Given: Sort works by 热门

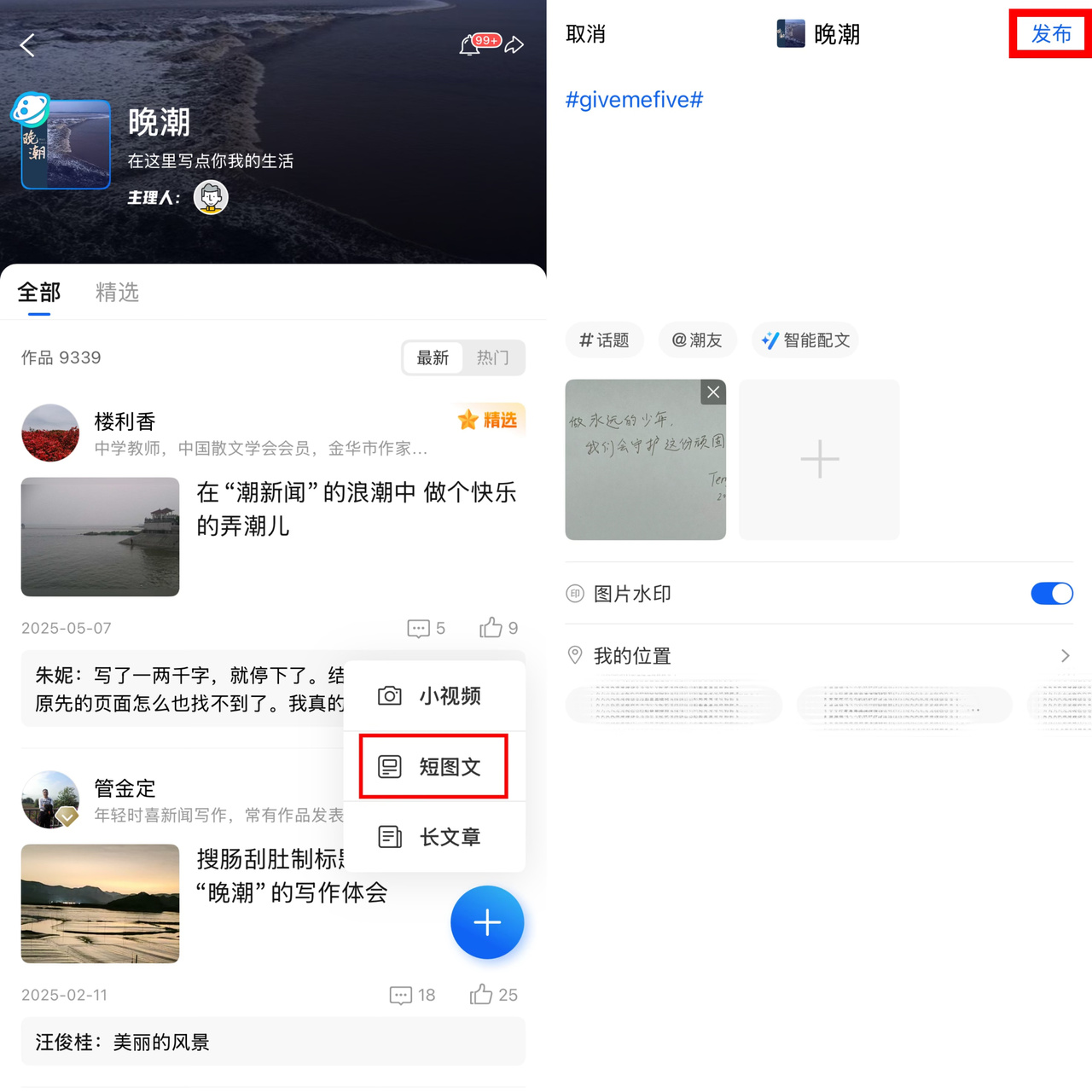Looking at the screenshot, I should pos(492,357).
